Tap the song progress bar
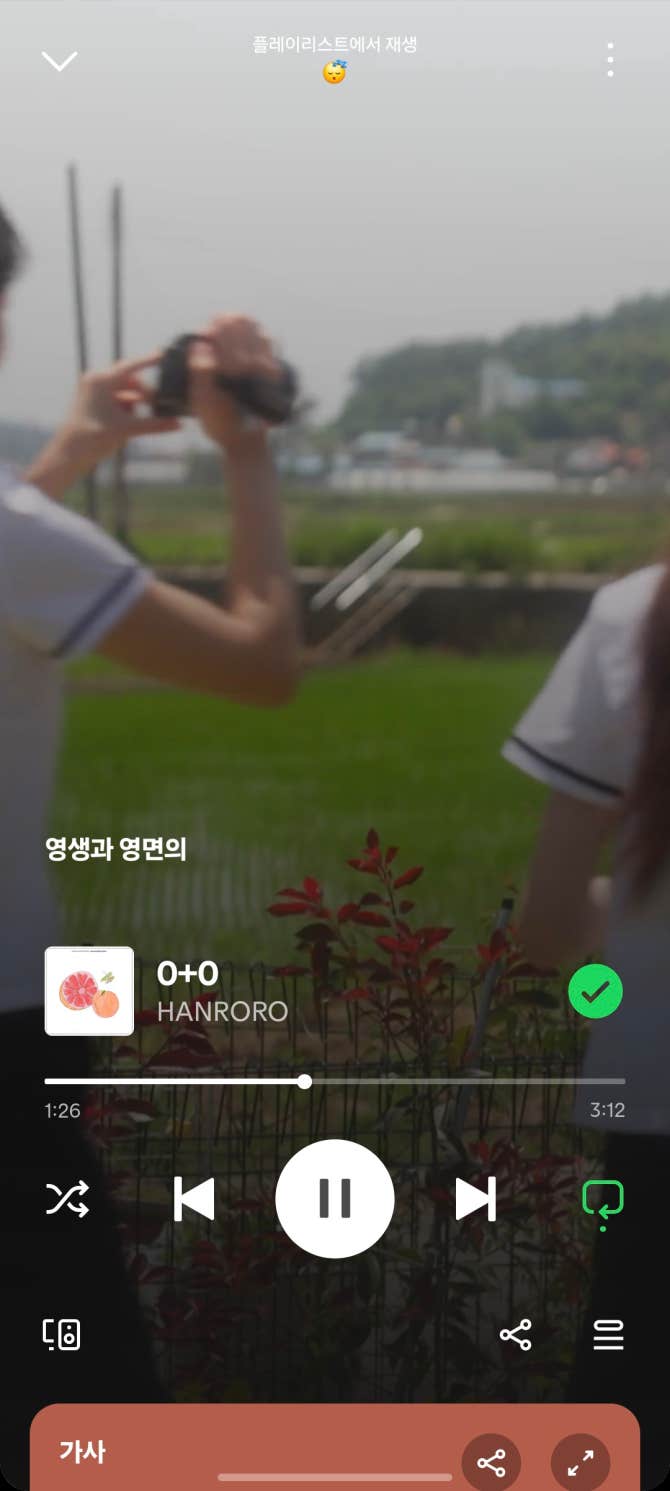670x1491 pixels. (x=335, y=1081)
